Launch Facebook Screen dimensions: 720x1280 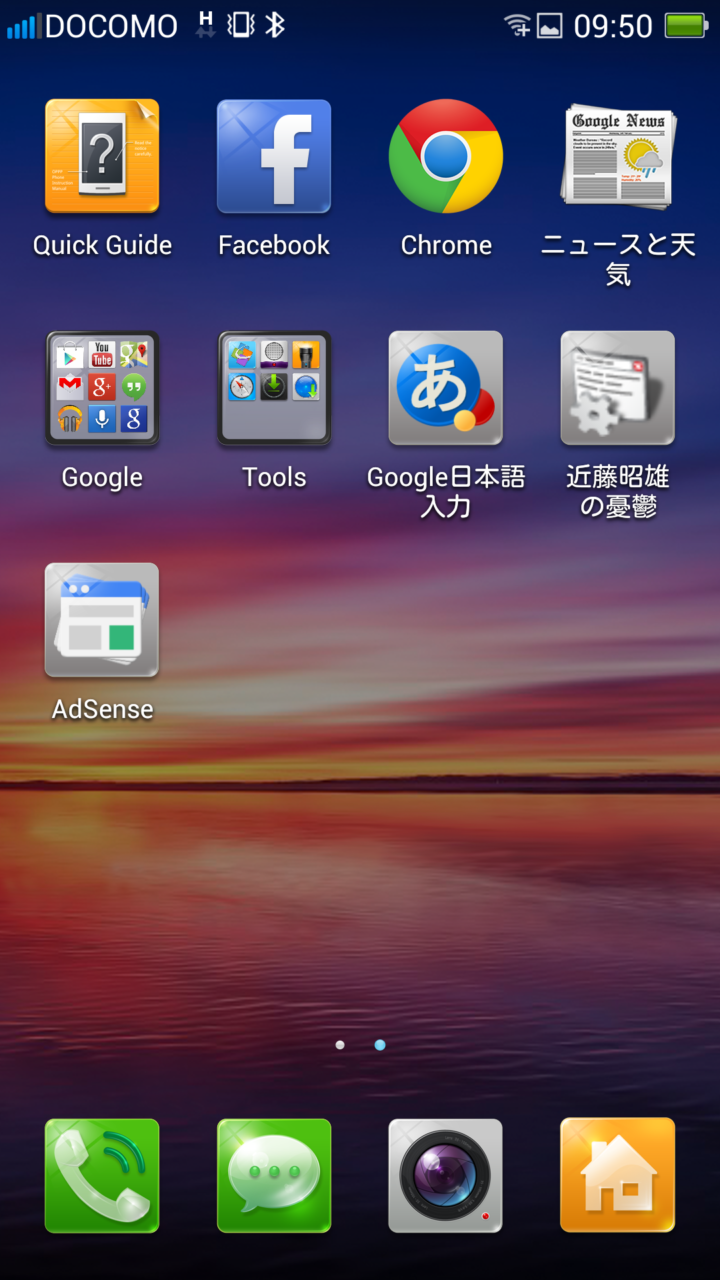[274, 157]
